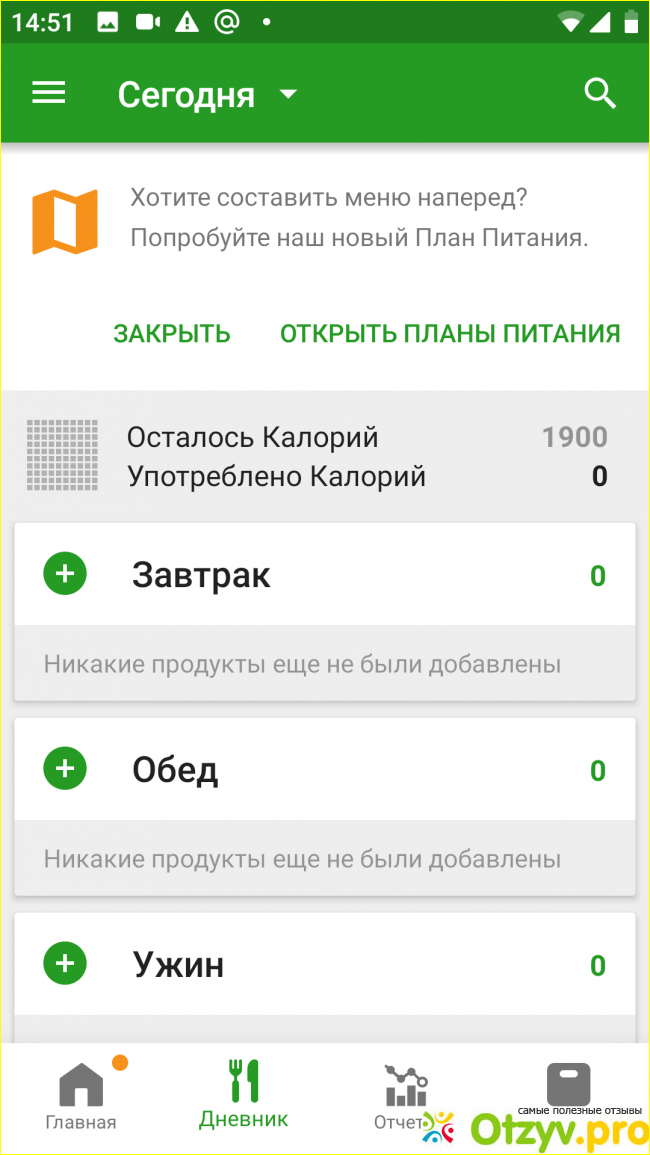Open the search magnifier

point(599,93)
